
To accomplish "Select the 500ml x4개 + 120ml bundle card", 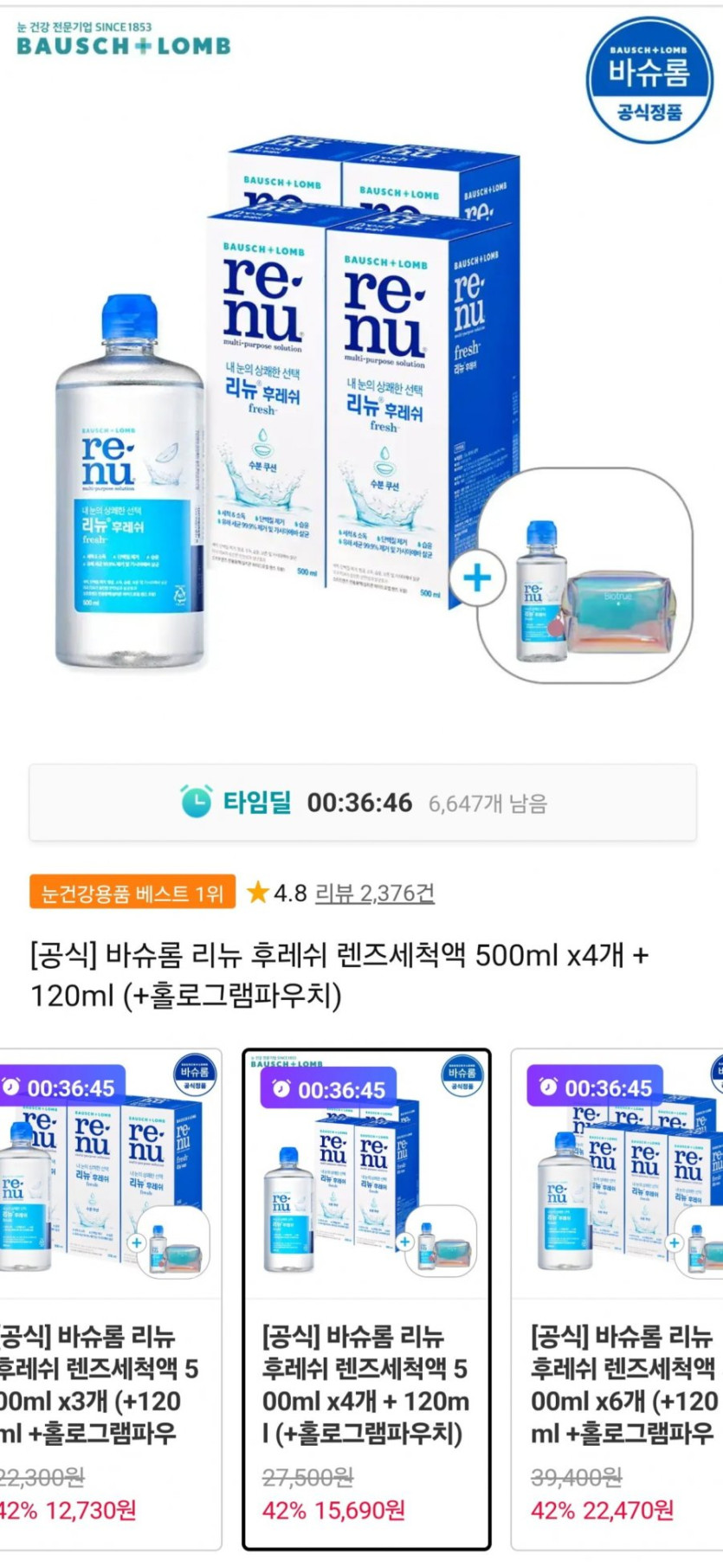I will (366, 1300).
